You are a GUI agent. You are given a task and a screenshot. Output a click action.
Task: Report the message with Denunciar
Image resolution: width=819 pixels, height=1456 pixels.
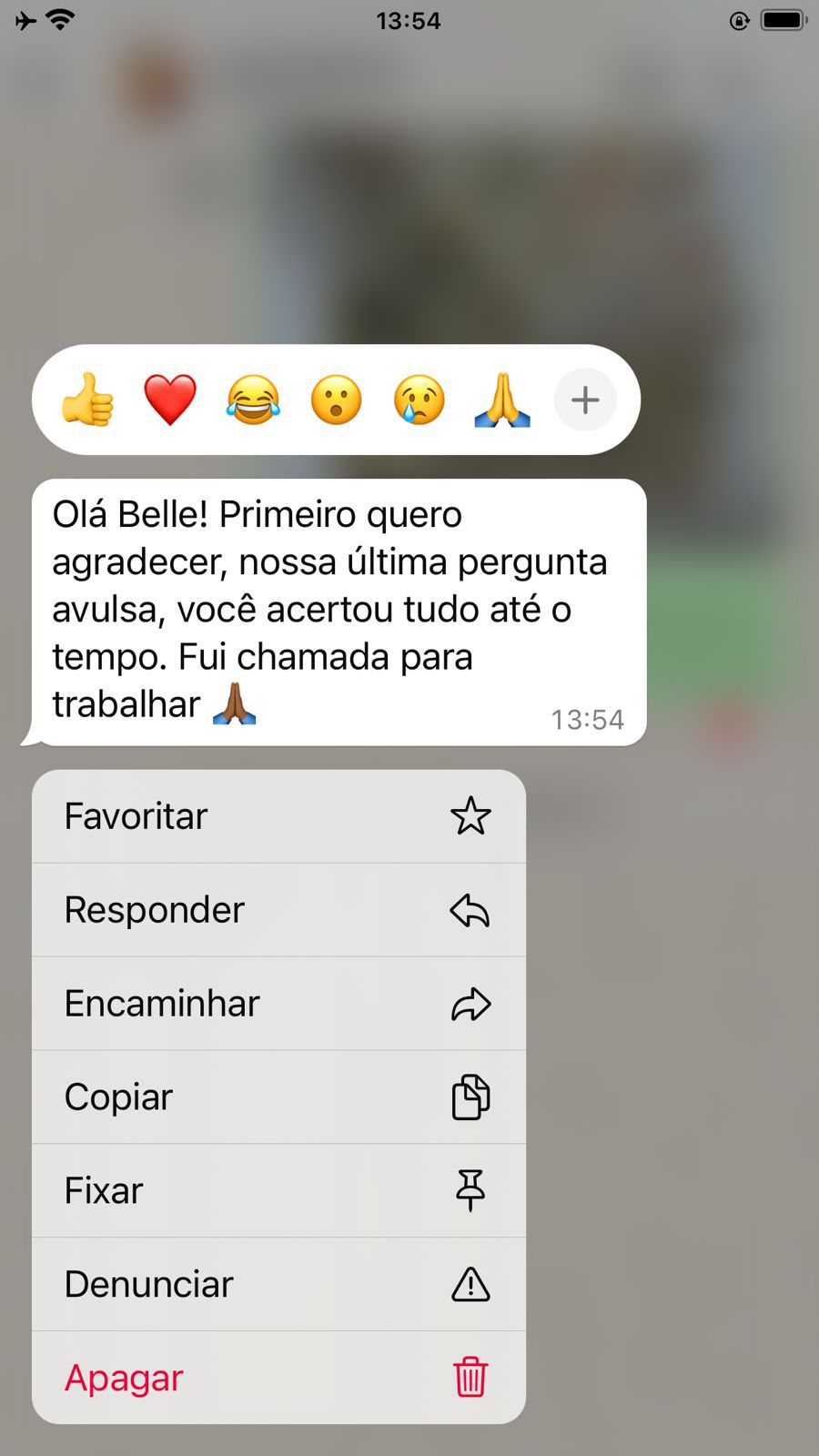click(278, 1285)
